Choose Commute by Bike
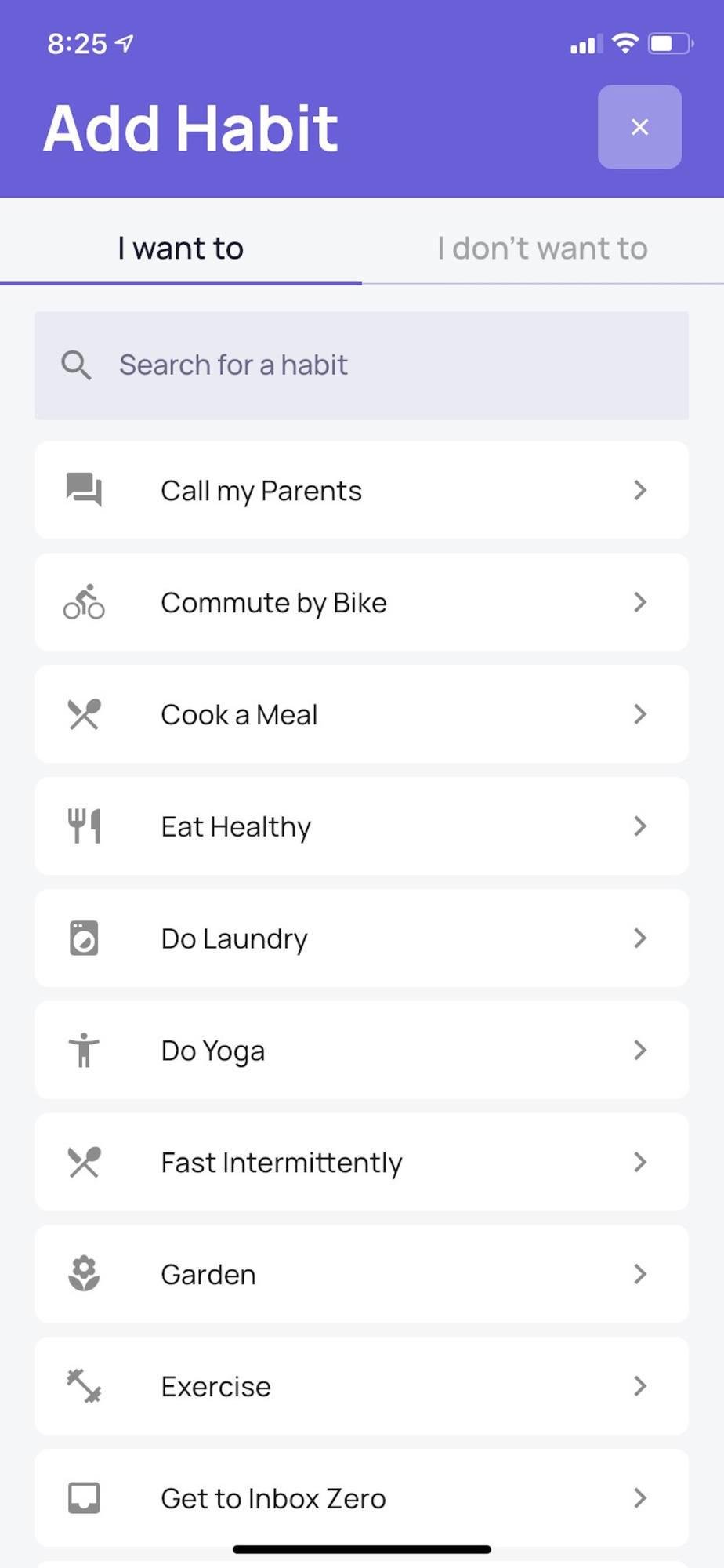 click(362, 602)
